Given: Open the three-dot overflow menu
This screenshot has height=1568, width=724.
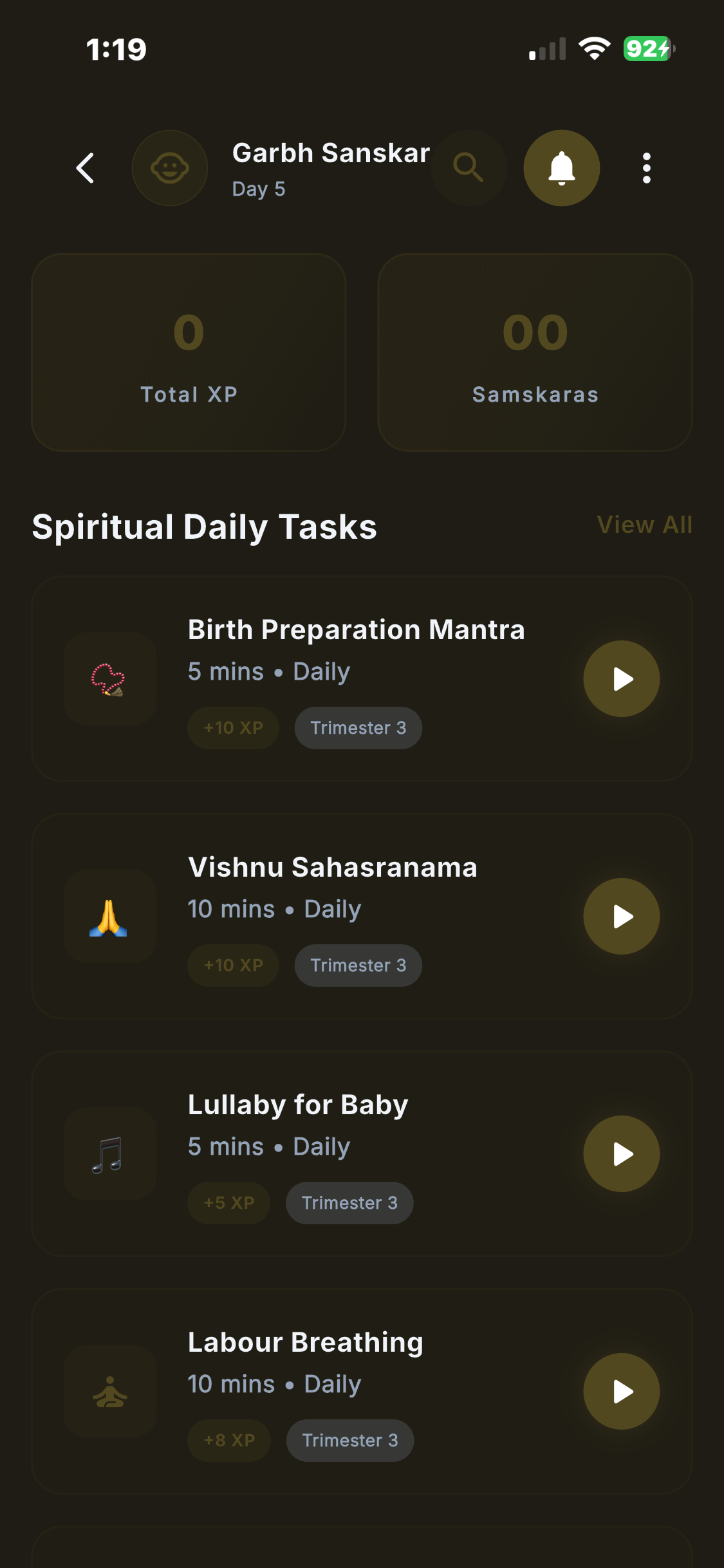Looking at the screenshot, I should click(x=646, y=168).
